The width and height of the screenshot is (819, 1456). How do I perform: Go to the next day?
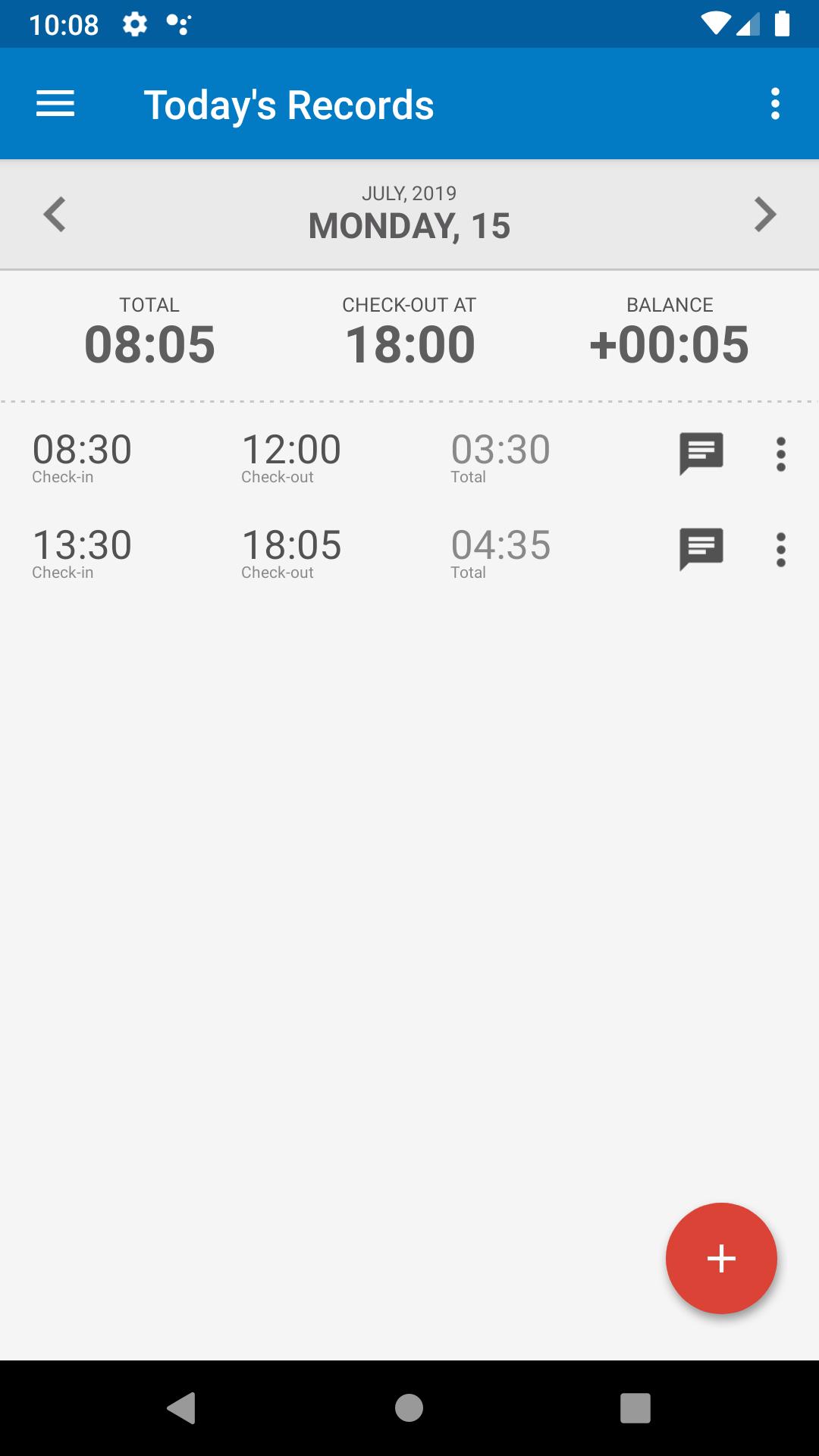[765, 215]
